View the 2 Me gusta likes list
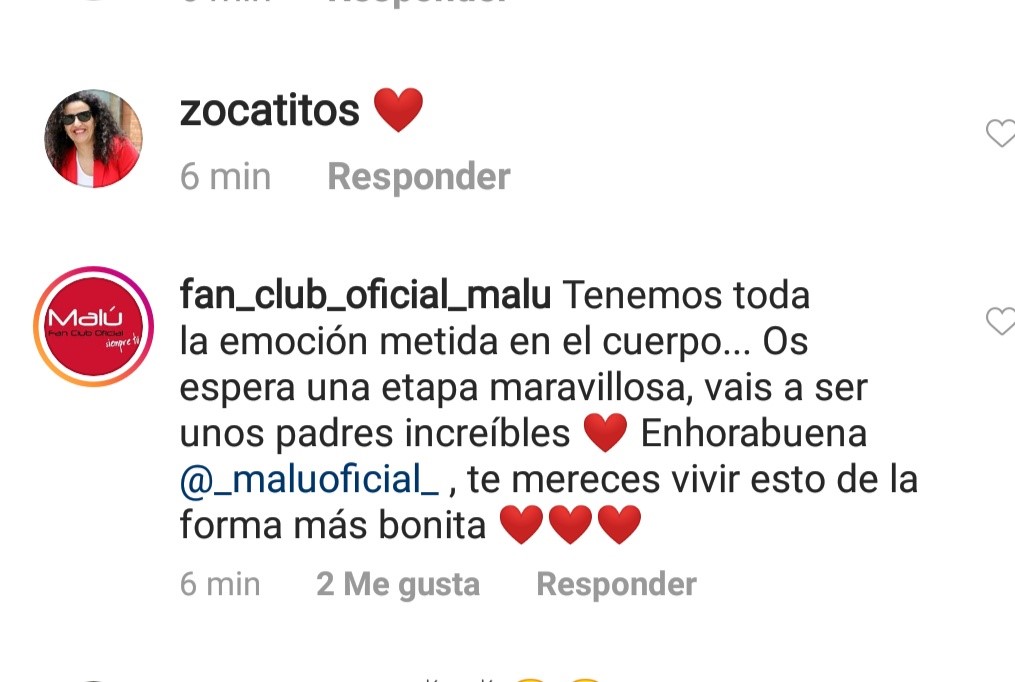This screenshot has width=1015, height=682. click(x=398, y=584)
